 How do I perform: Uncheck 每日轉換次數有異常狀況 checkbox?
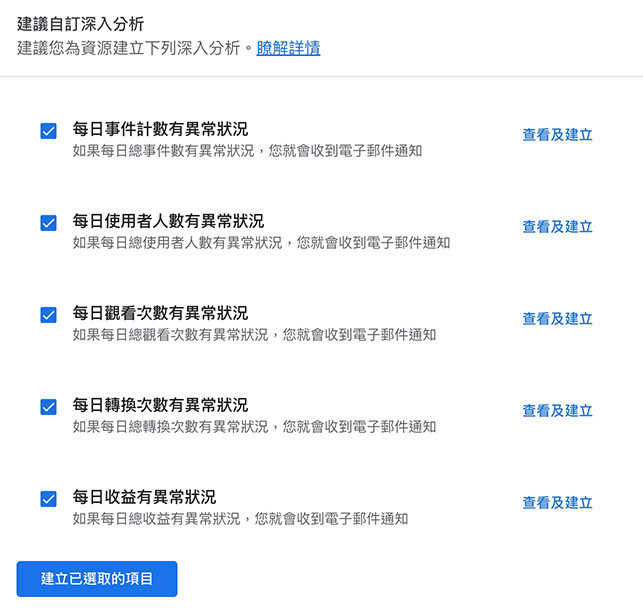(x=48, y=407)
